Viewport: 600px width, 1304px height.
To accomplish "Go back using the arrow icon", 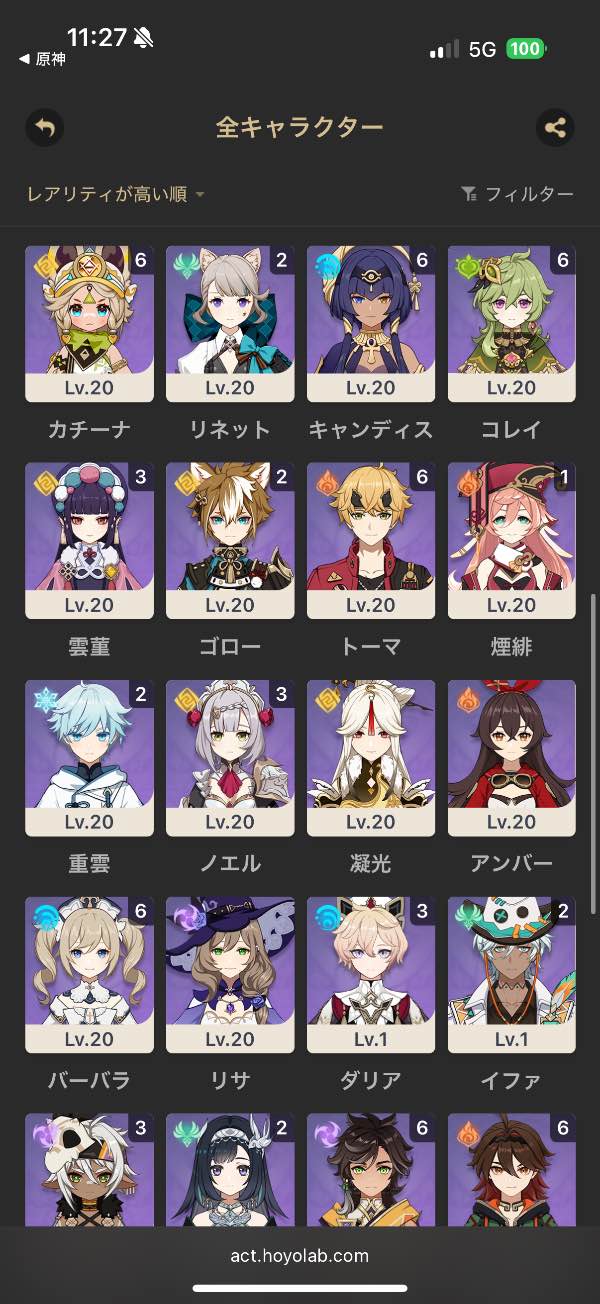I will click(x=44, y=127).
